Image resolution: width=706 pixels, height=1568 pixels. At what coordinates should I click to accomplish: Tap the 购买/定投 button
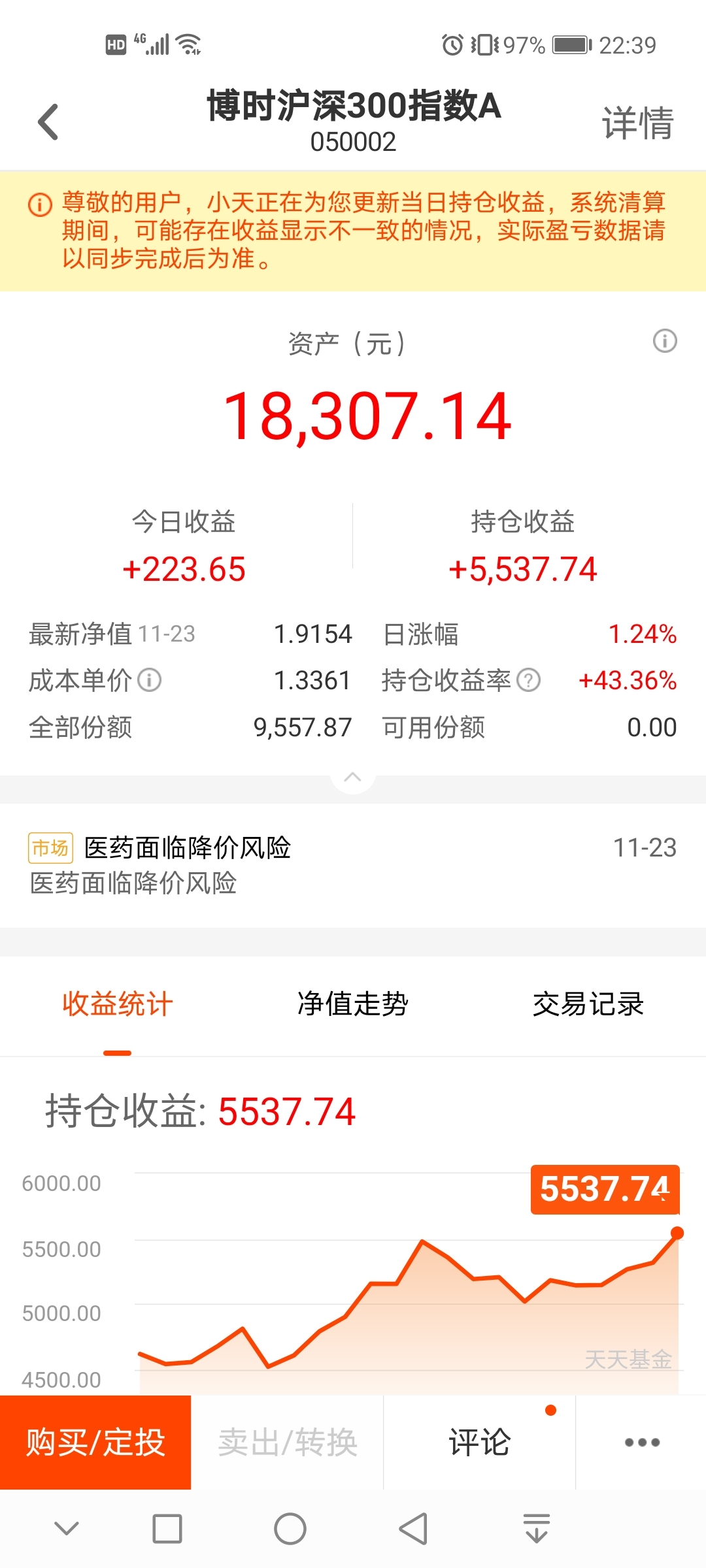coord(95,1443)
